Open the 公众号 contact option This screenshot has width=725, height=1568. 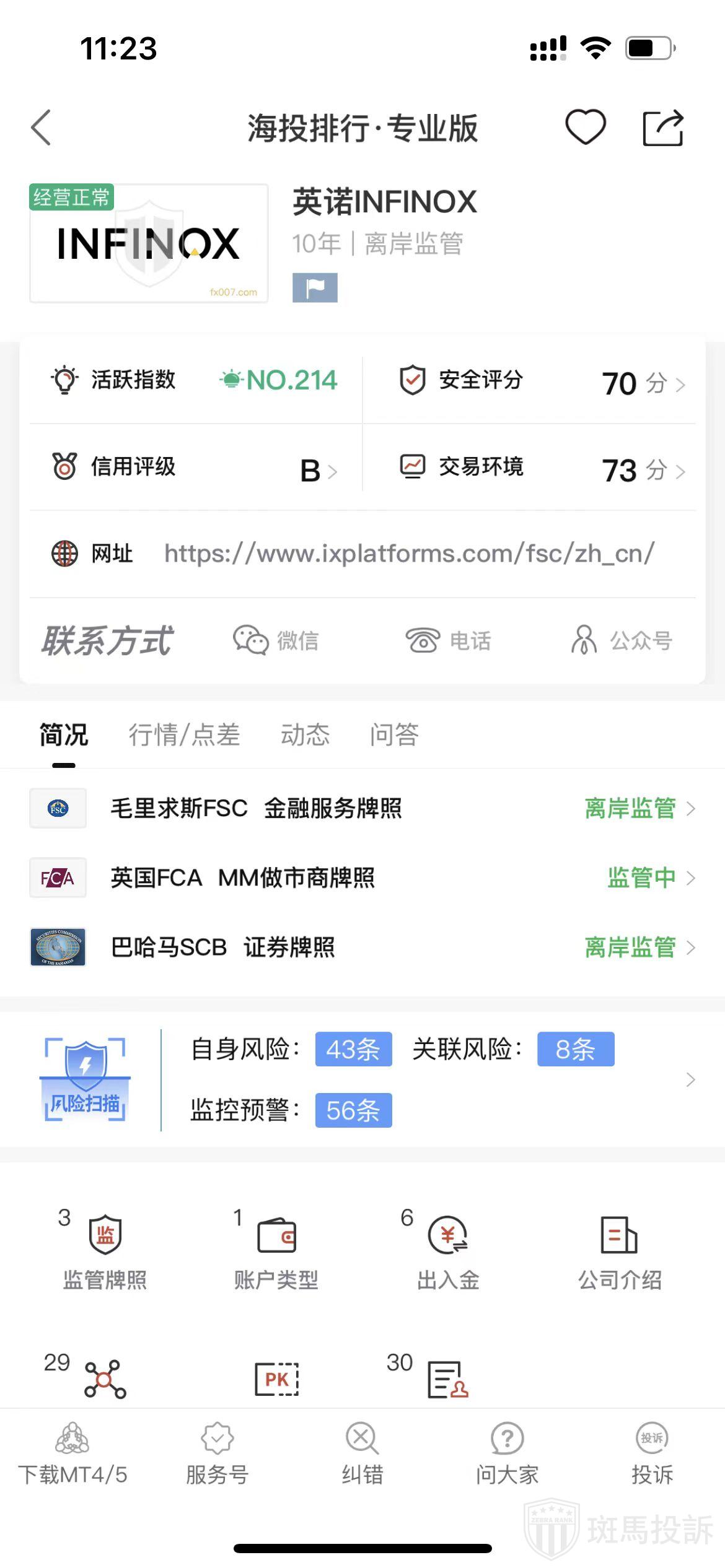pos(622,640)
